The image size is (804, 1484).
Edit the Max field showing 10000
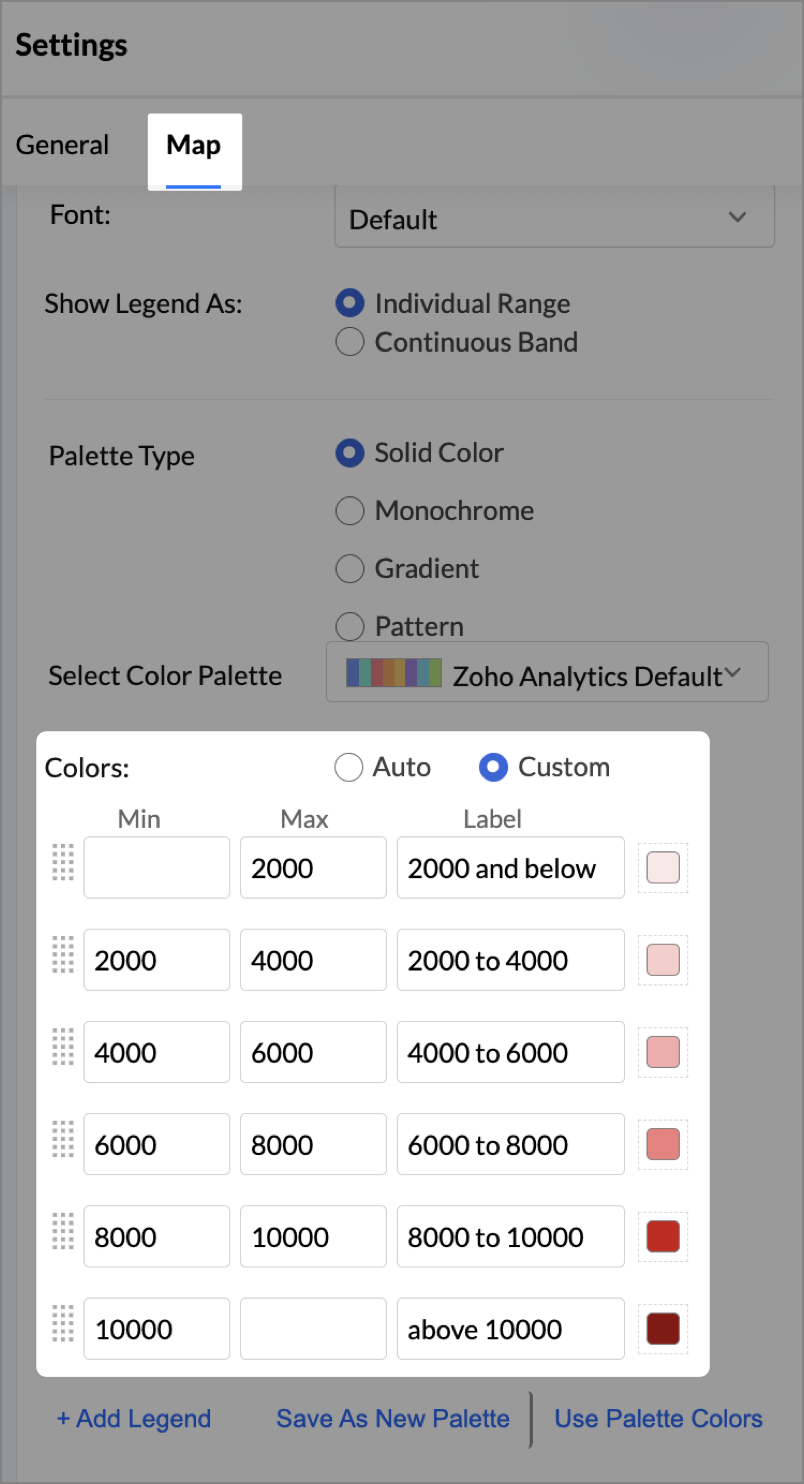point(313,1237)
